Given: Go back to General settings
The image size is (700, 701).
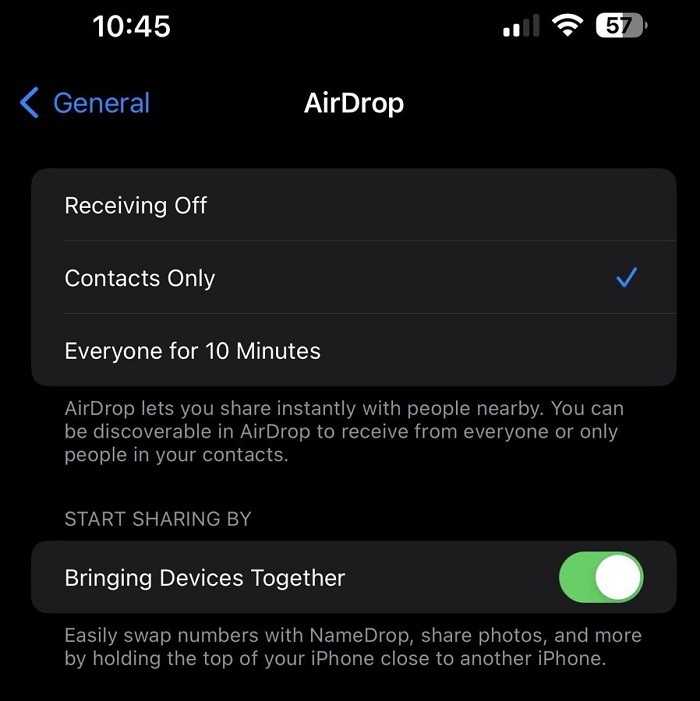Looking at the screenshot, I should point(85,103).
